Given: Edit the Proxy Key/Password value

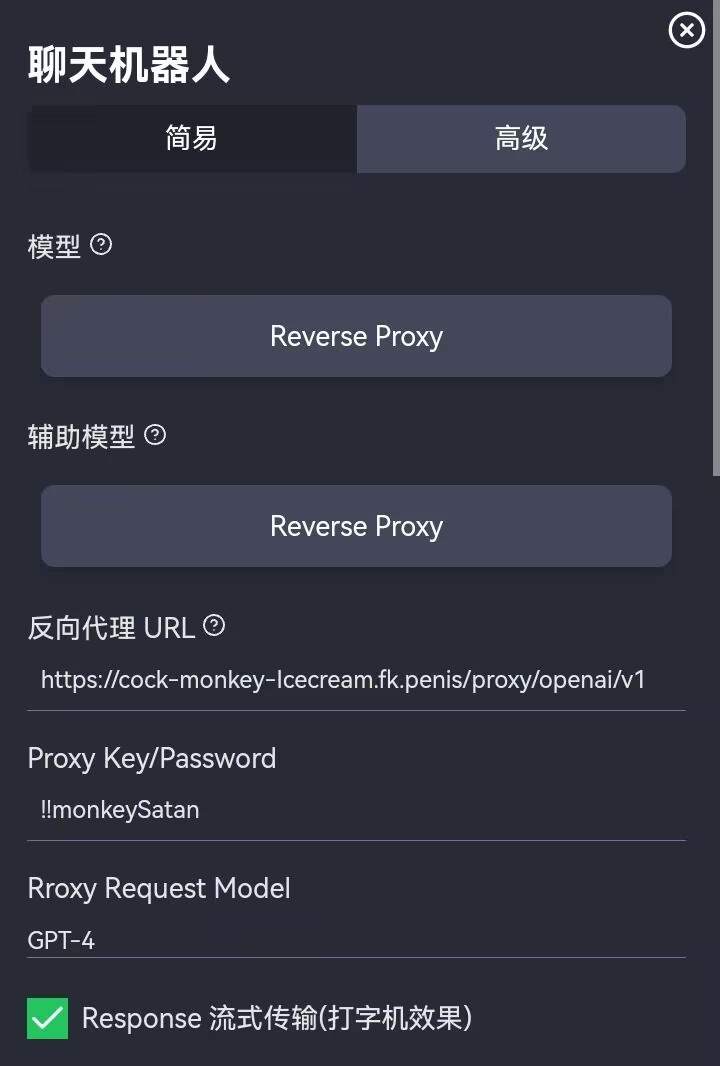Looking at the screenshot, I should (356, 810).
